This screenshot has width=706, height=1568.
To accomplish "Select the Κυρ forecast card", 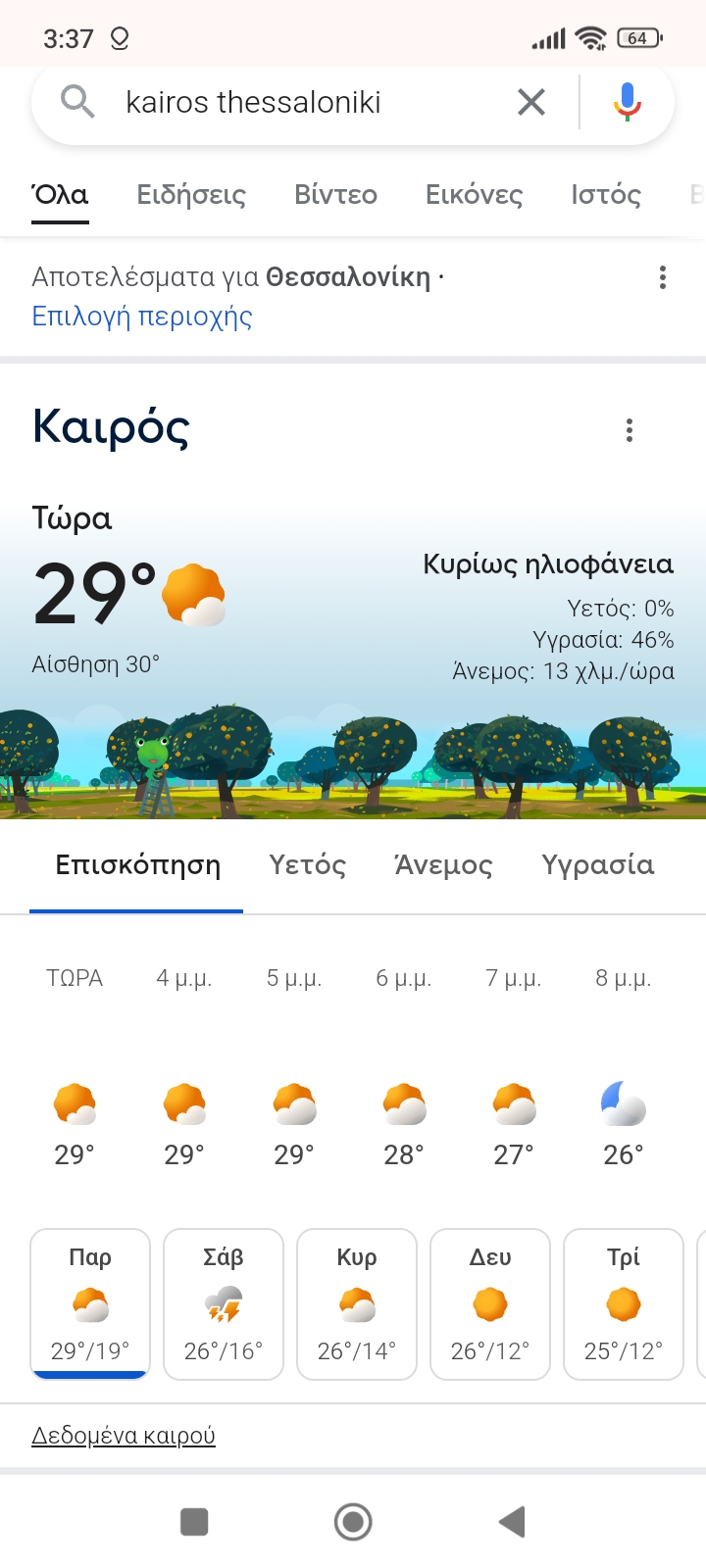I will [x=357, y=1303].
